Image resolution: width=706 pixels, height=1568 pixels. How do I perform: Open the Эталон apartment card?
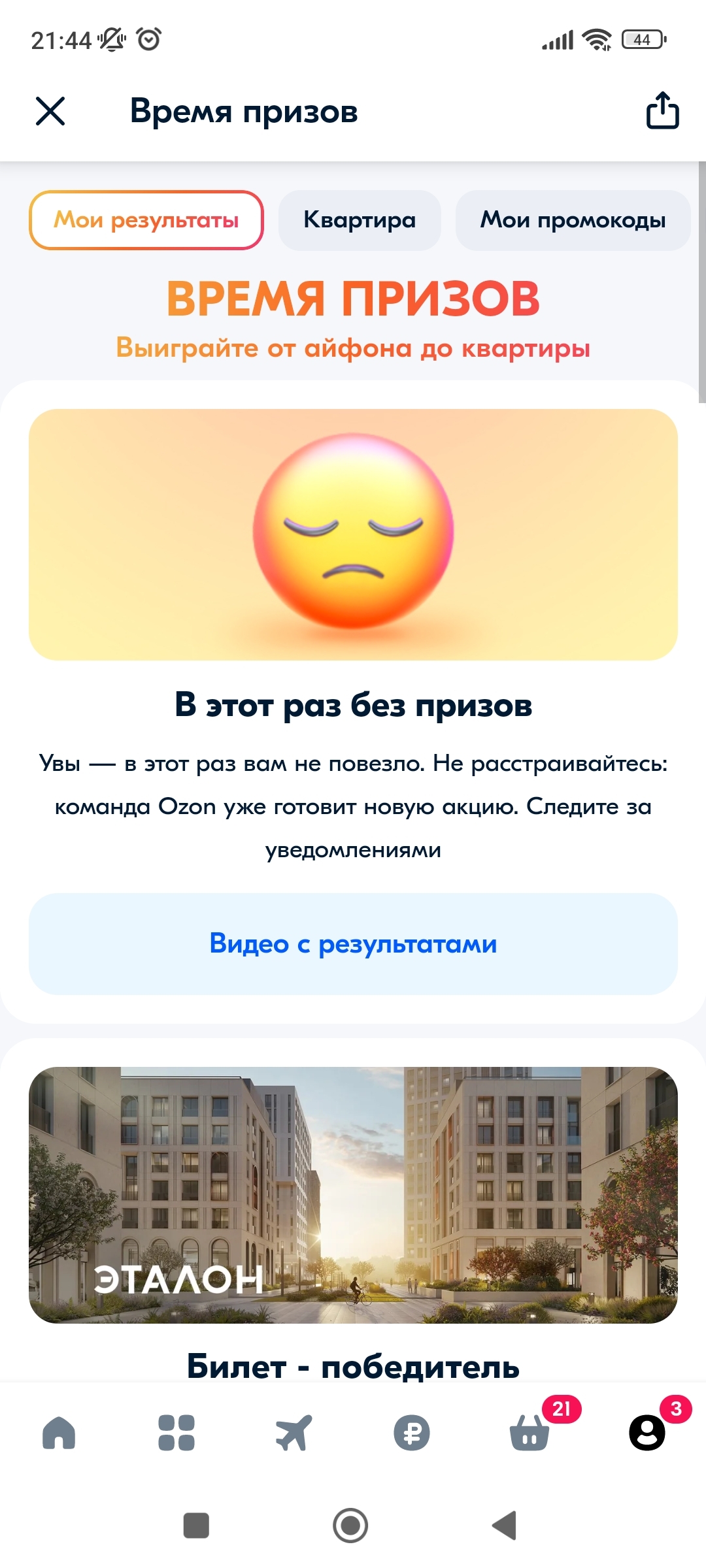[353, 1195]
